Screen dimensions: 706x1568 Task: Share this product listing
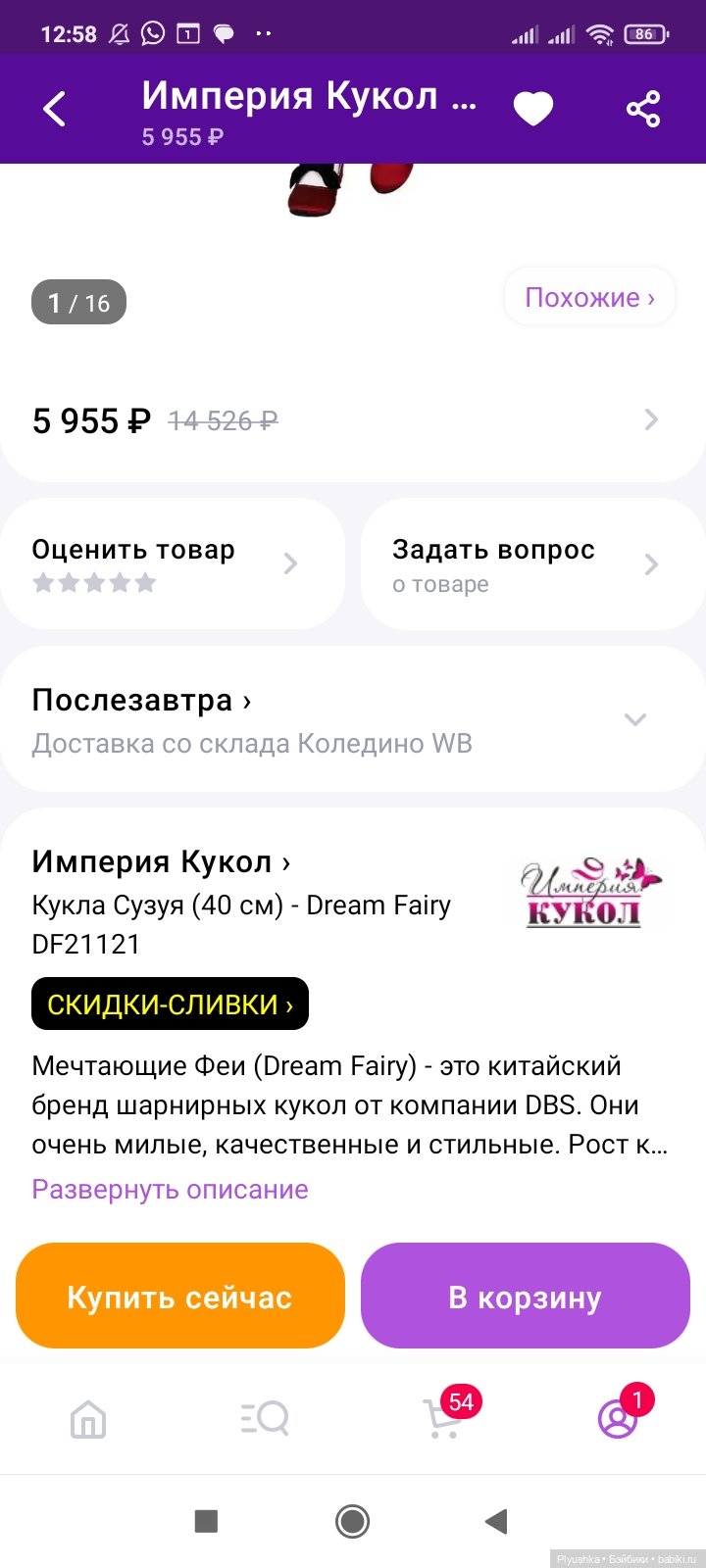pyautogui.click(x=643, y=109)
